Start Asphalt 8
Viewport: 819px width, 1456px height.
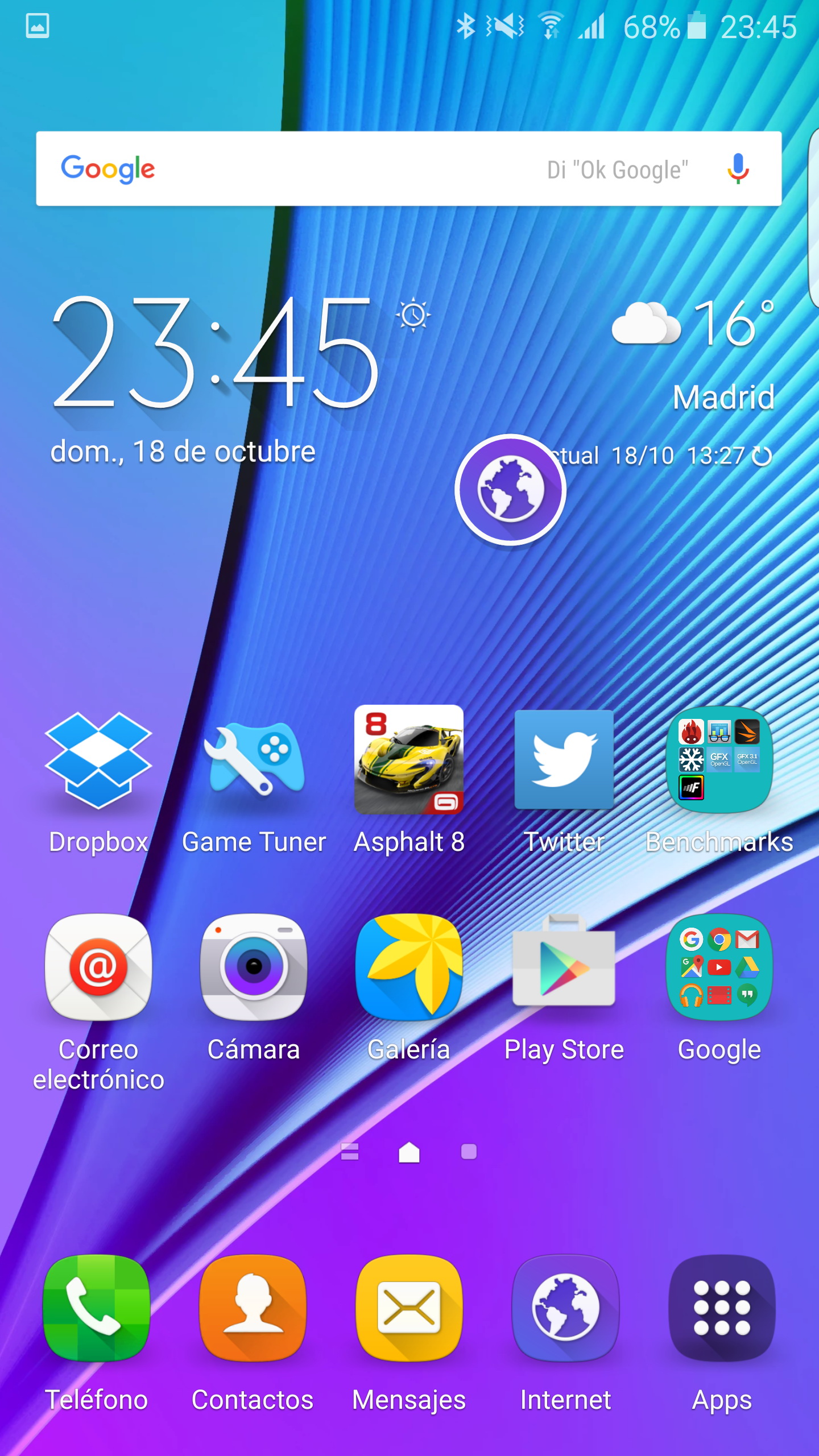[x=409, y=760]
